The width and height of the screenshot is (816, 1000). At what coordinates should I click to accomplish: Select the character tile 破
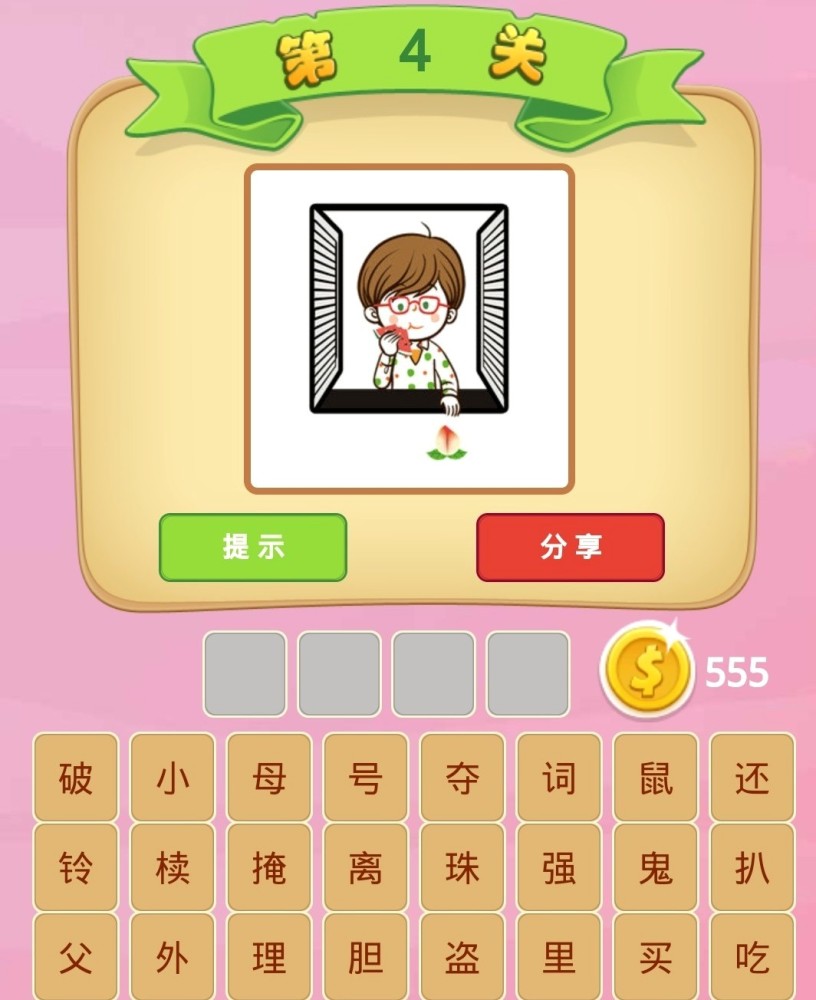[x=76, y=778]
